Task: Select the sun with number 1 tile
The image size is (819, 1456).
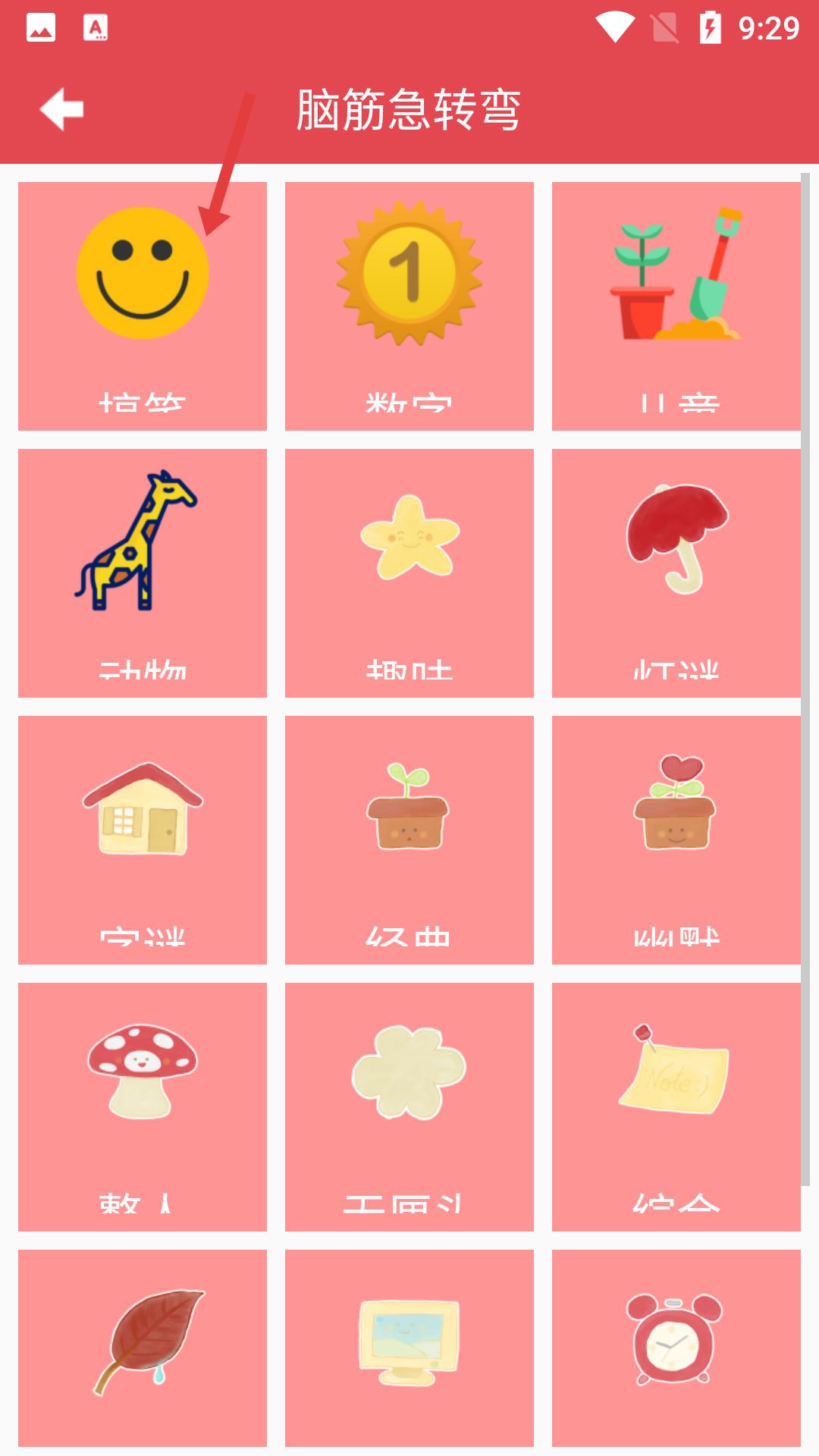Action: [409, 306]
